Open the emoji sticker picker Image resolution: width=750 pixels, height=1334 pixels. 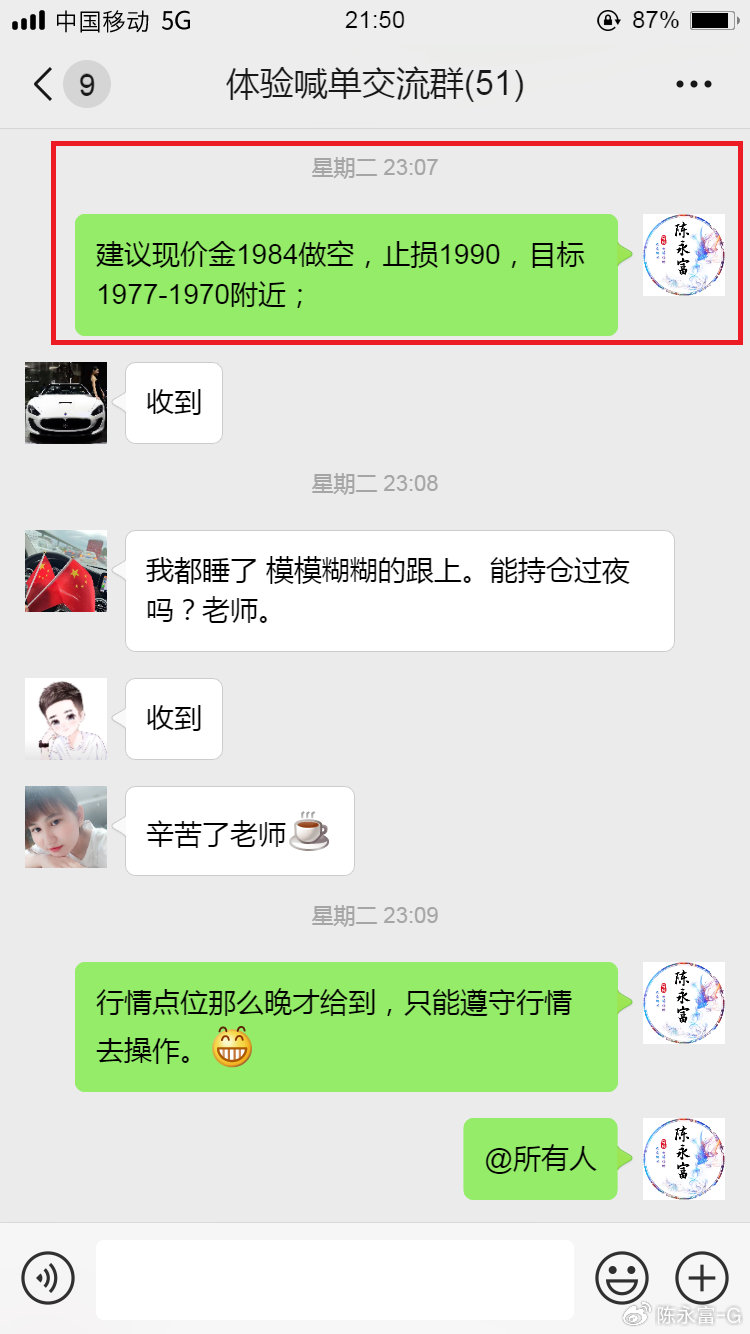(622, 1277)
